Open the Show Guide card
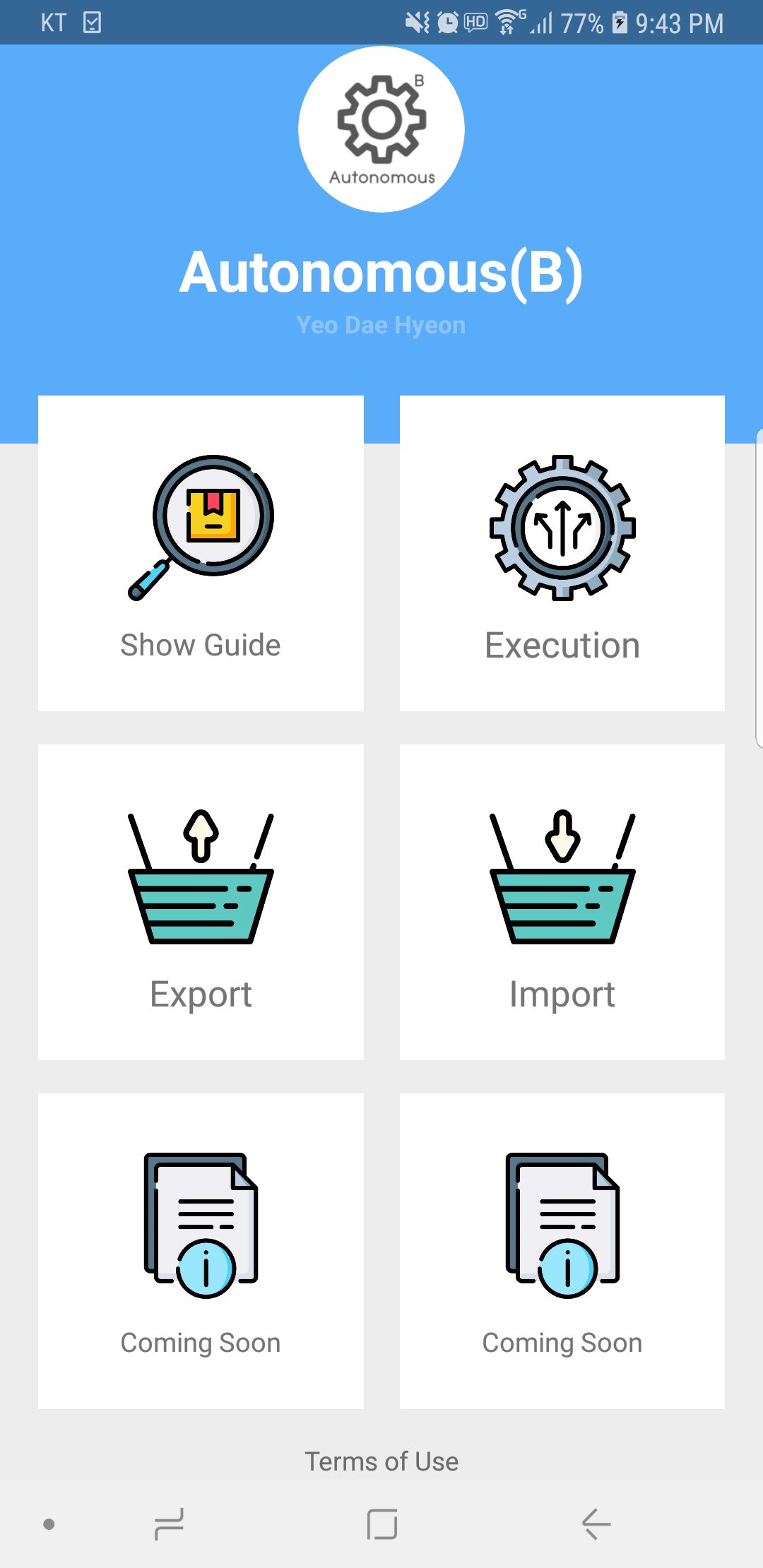The height and width of the screenshot is (1568, 763). pos(201,553)
